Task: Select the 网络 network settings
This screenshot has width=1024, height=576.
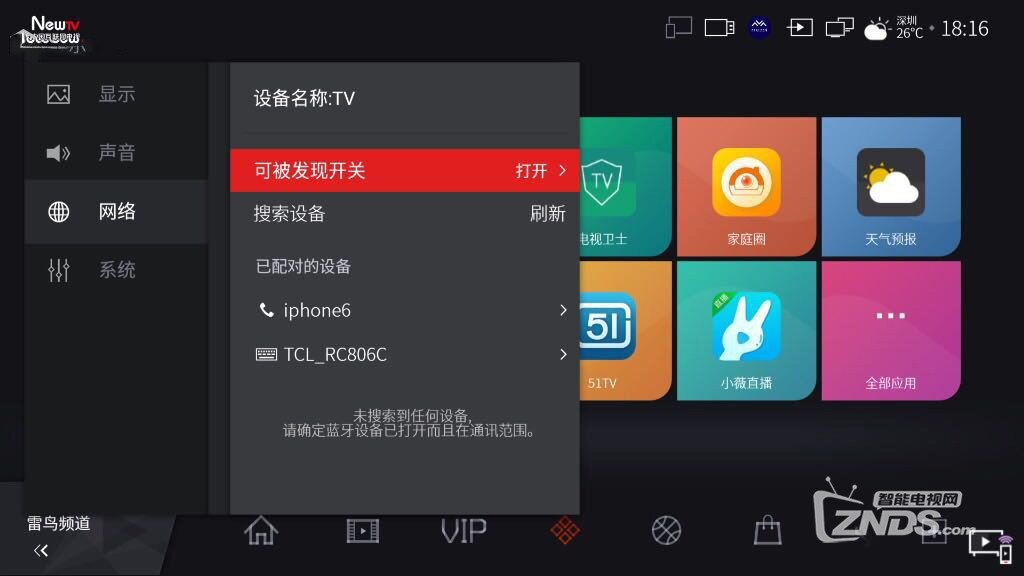Action: click(115, 212)
